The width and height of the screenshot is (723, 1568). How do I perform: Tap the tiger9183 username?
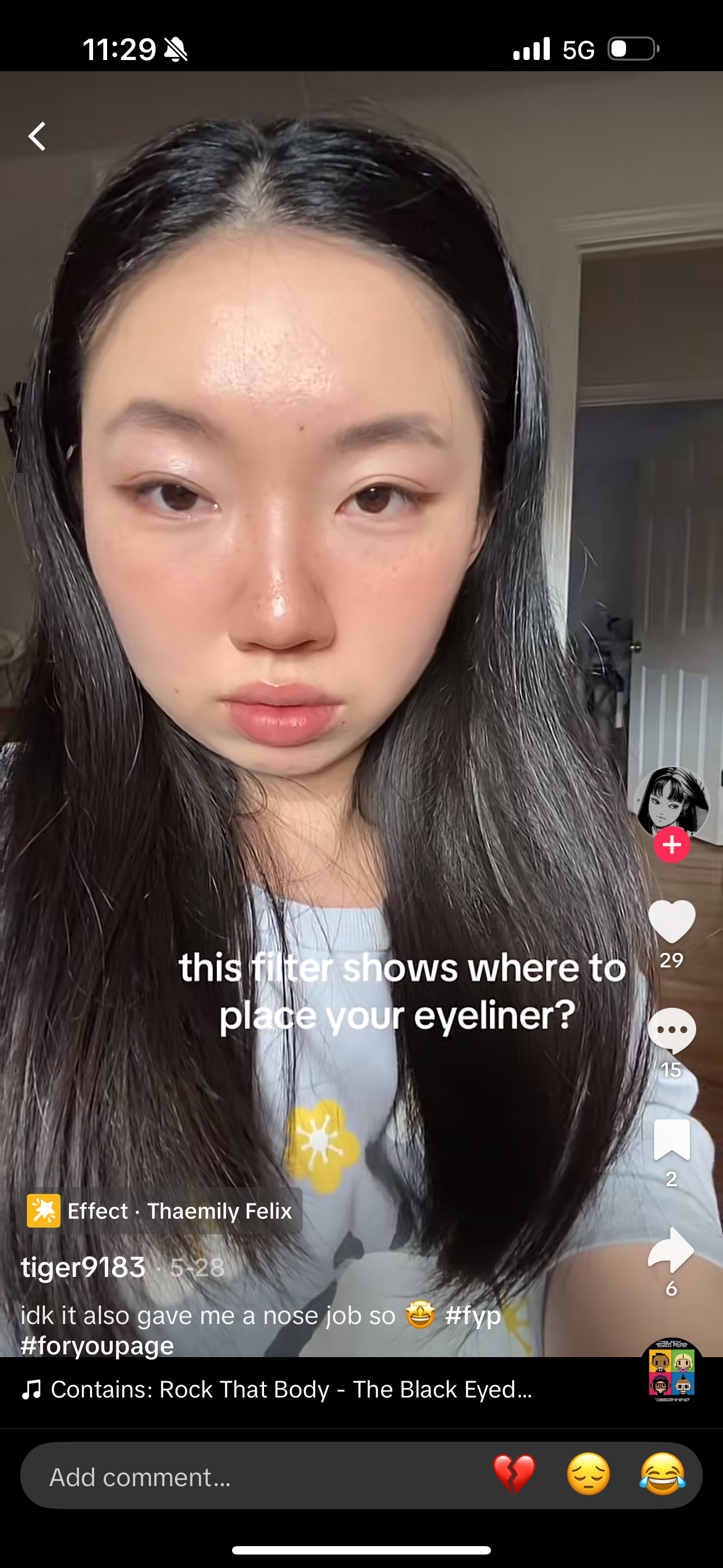[84, 1267]
